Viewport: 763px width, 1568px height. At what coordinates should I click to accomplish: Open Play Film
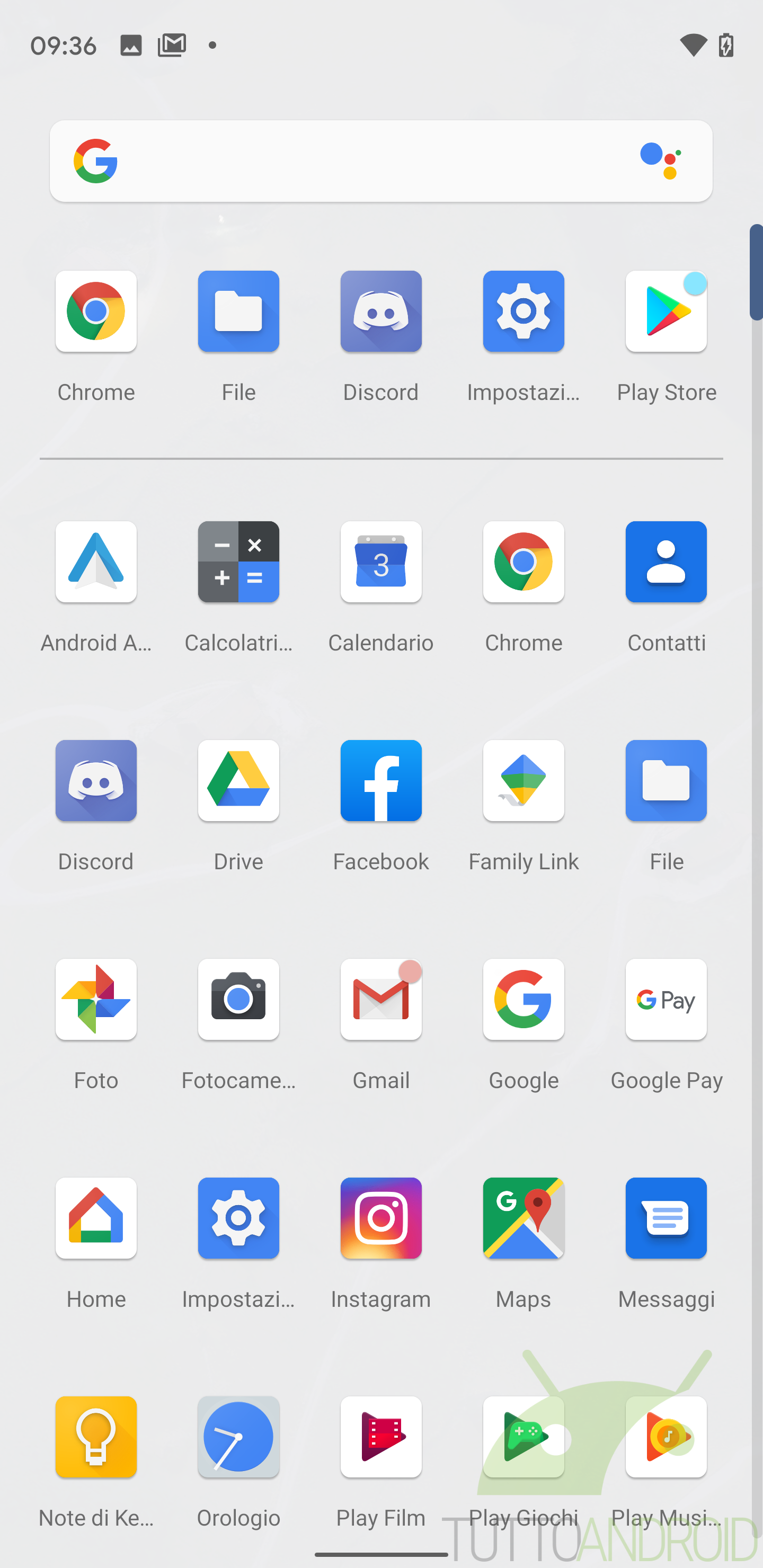point(380,1437)
